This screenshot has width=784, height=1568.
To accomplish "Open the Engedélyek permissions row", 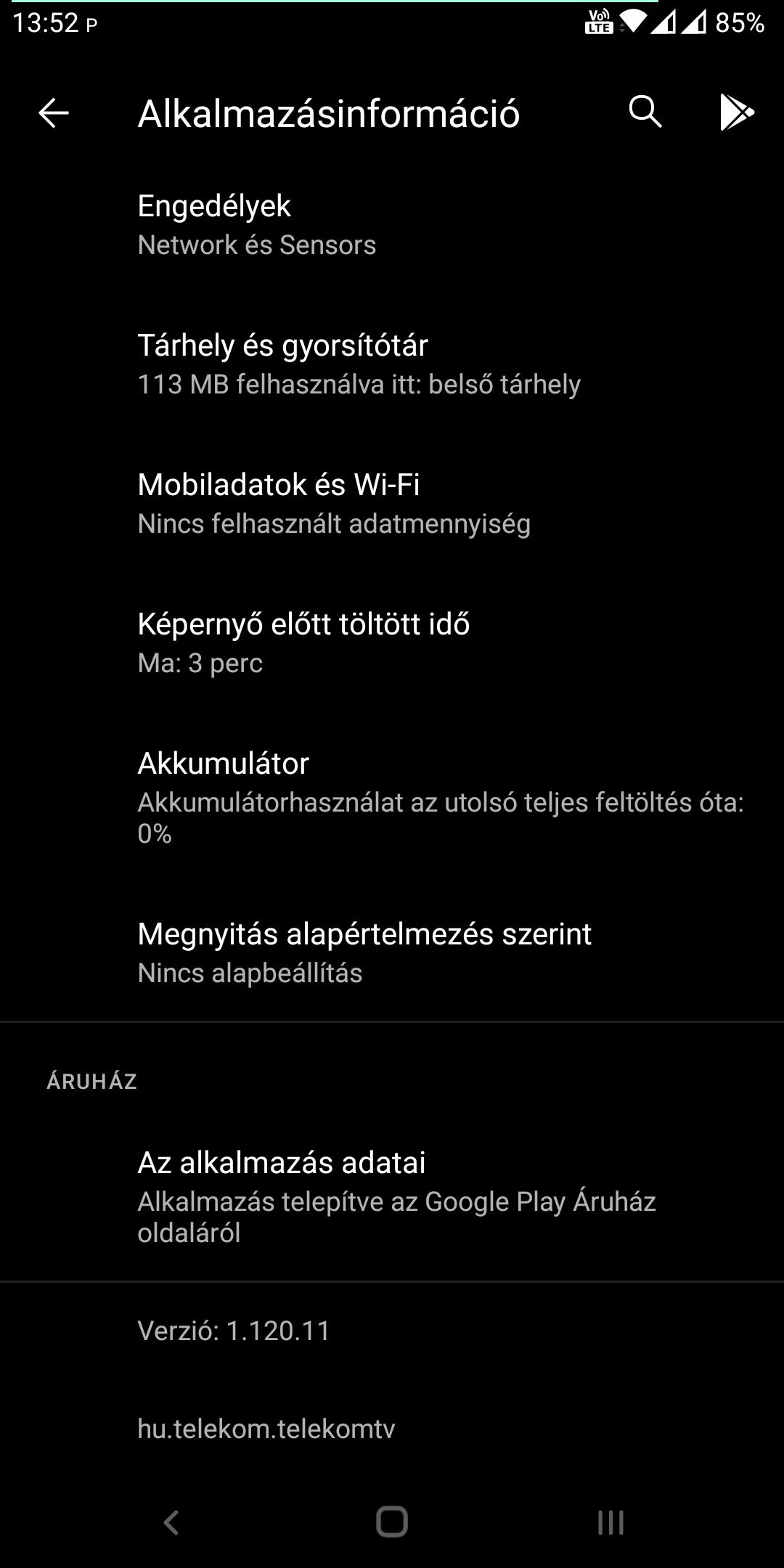I will coord(392,225).
